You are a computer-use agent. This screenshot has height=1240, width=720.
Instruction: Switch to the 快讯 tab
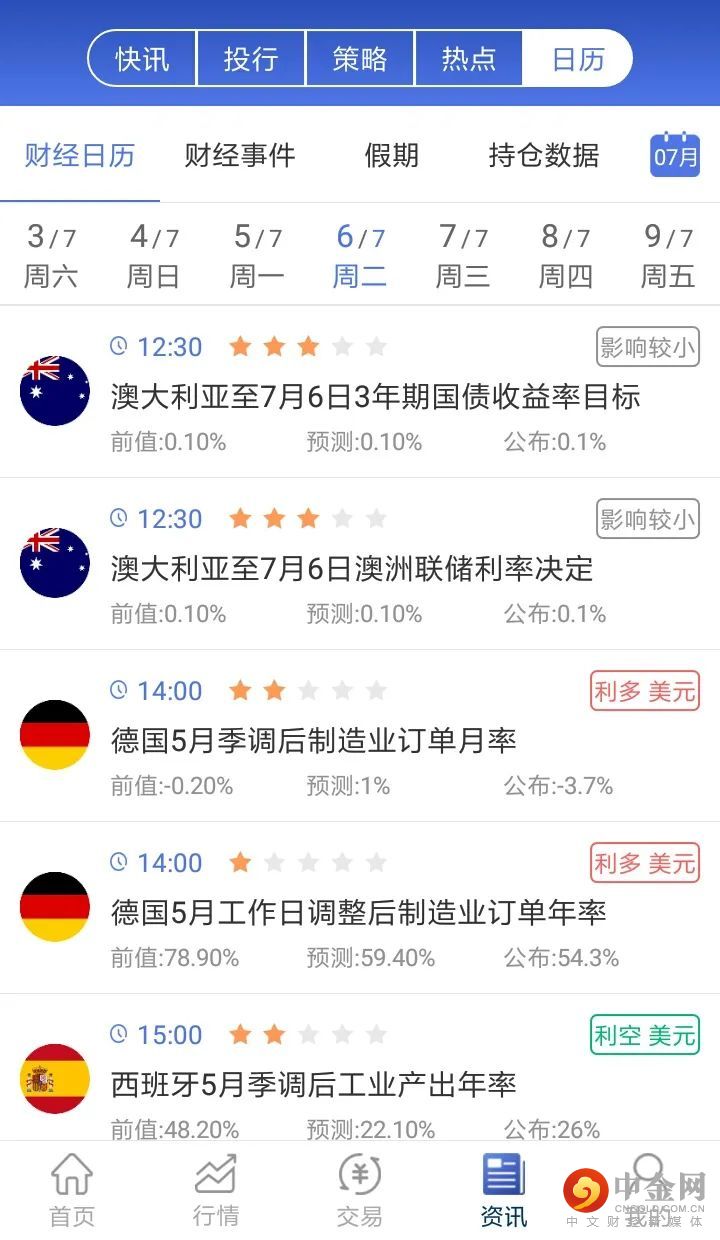(143, 59)
